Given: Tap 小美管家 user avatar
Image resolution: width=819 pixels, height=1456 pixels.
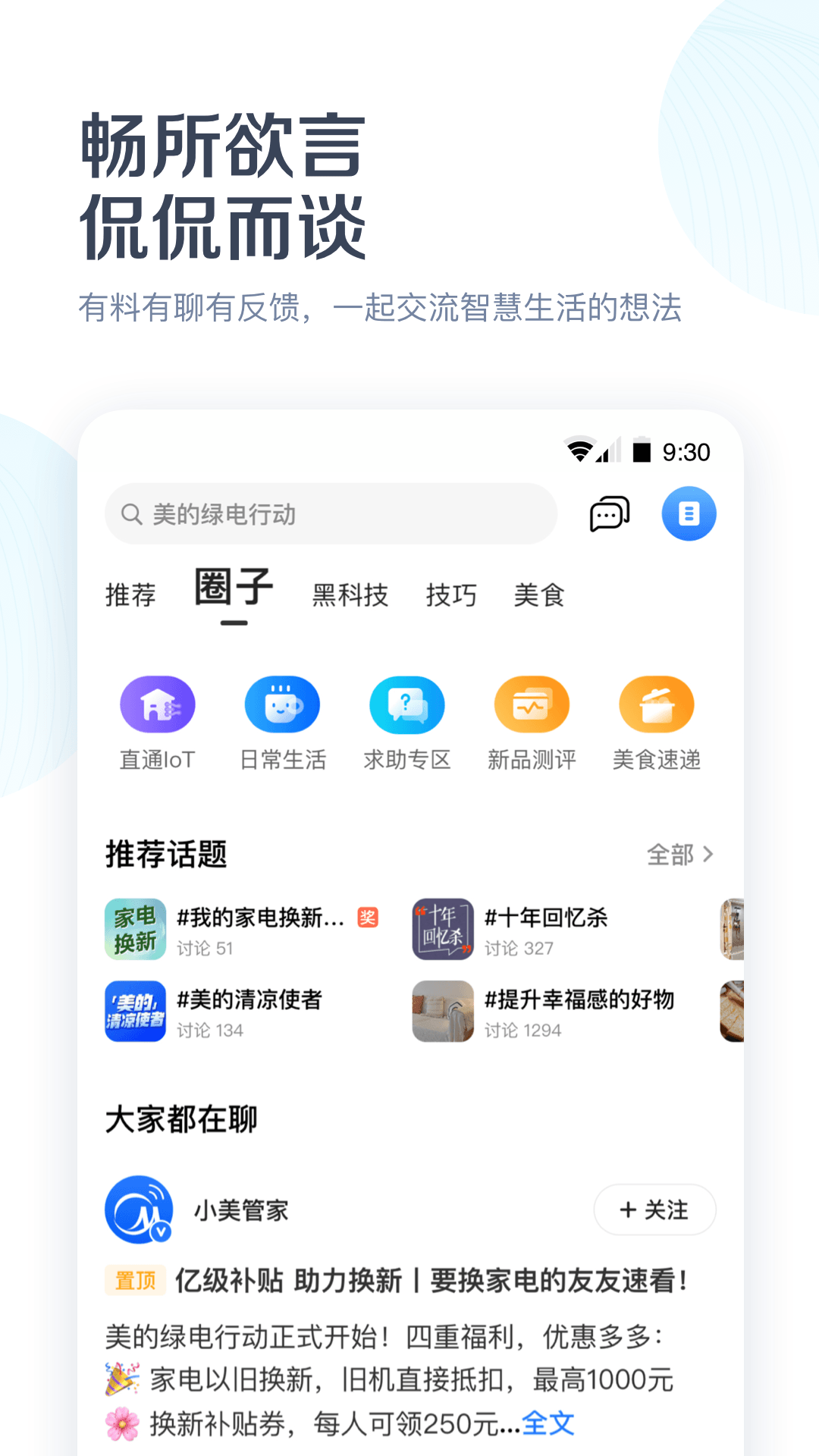Looking at the screenshot, I should 139,1210.
